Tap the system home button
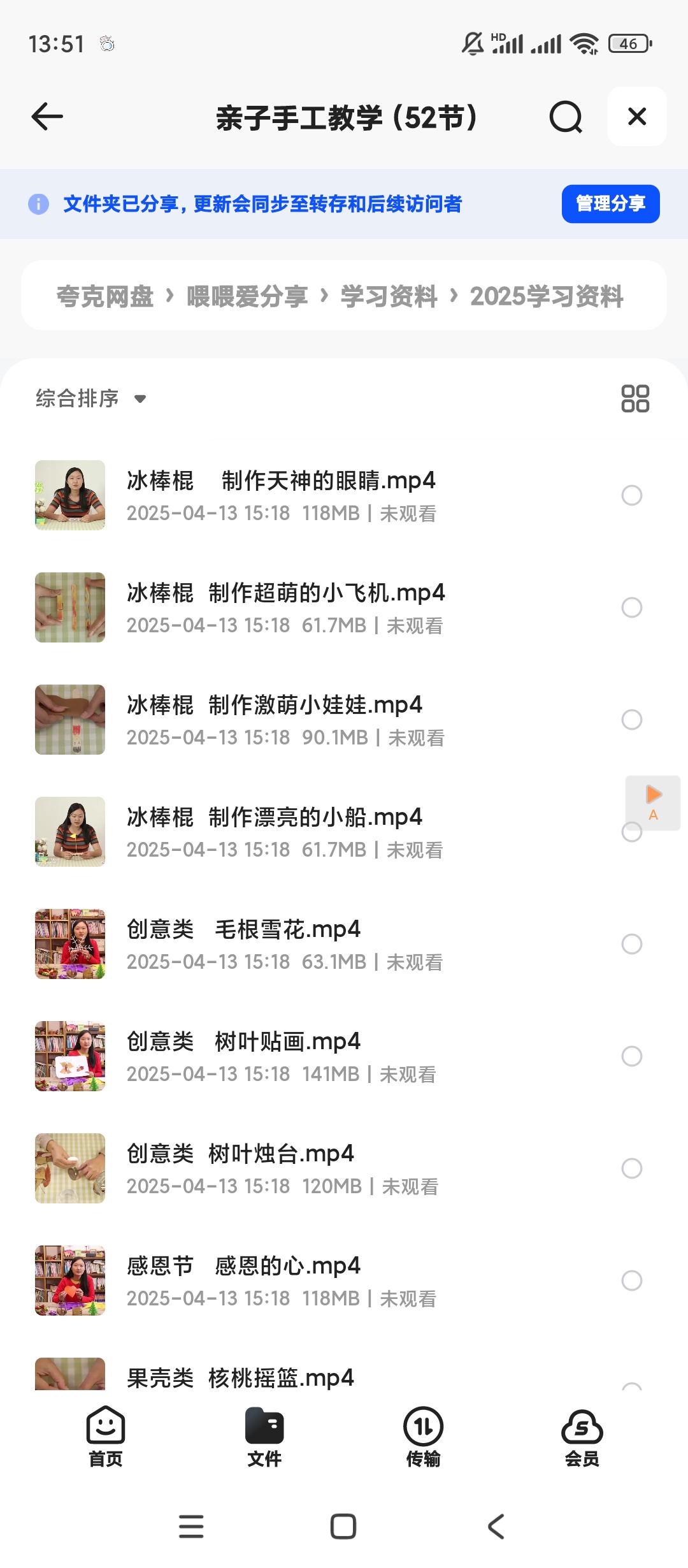 [343, 1527]
